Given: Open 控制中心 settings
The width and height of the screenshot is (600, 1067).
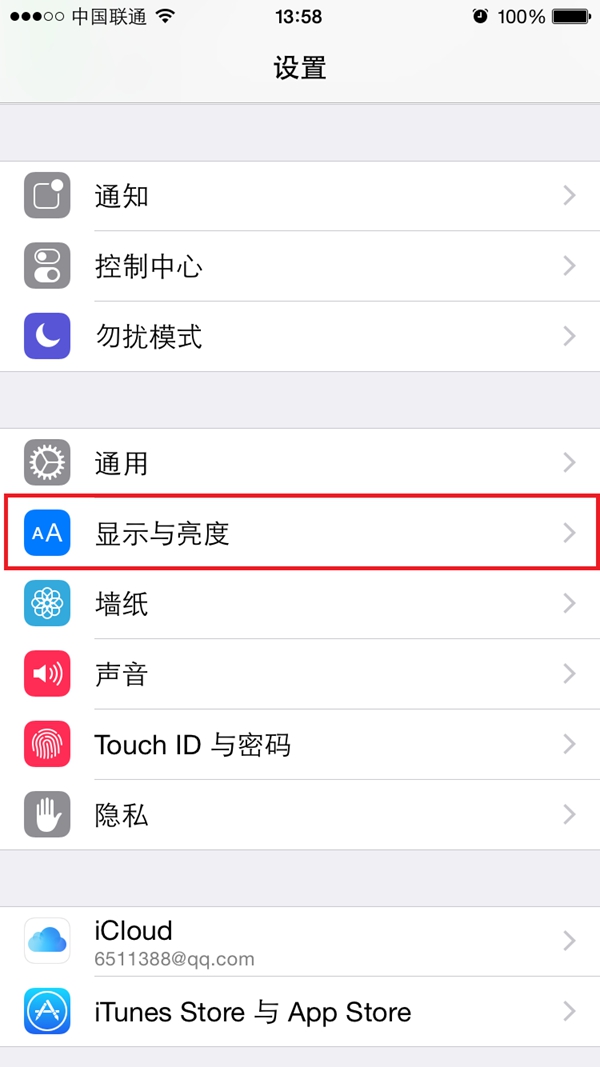Looking at the screenshot, I should (300, 266).
